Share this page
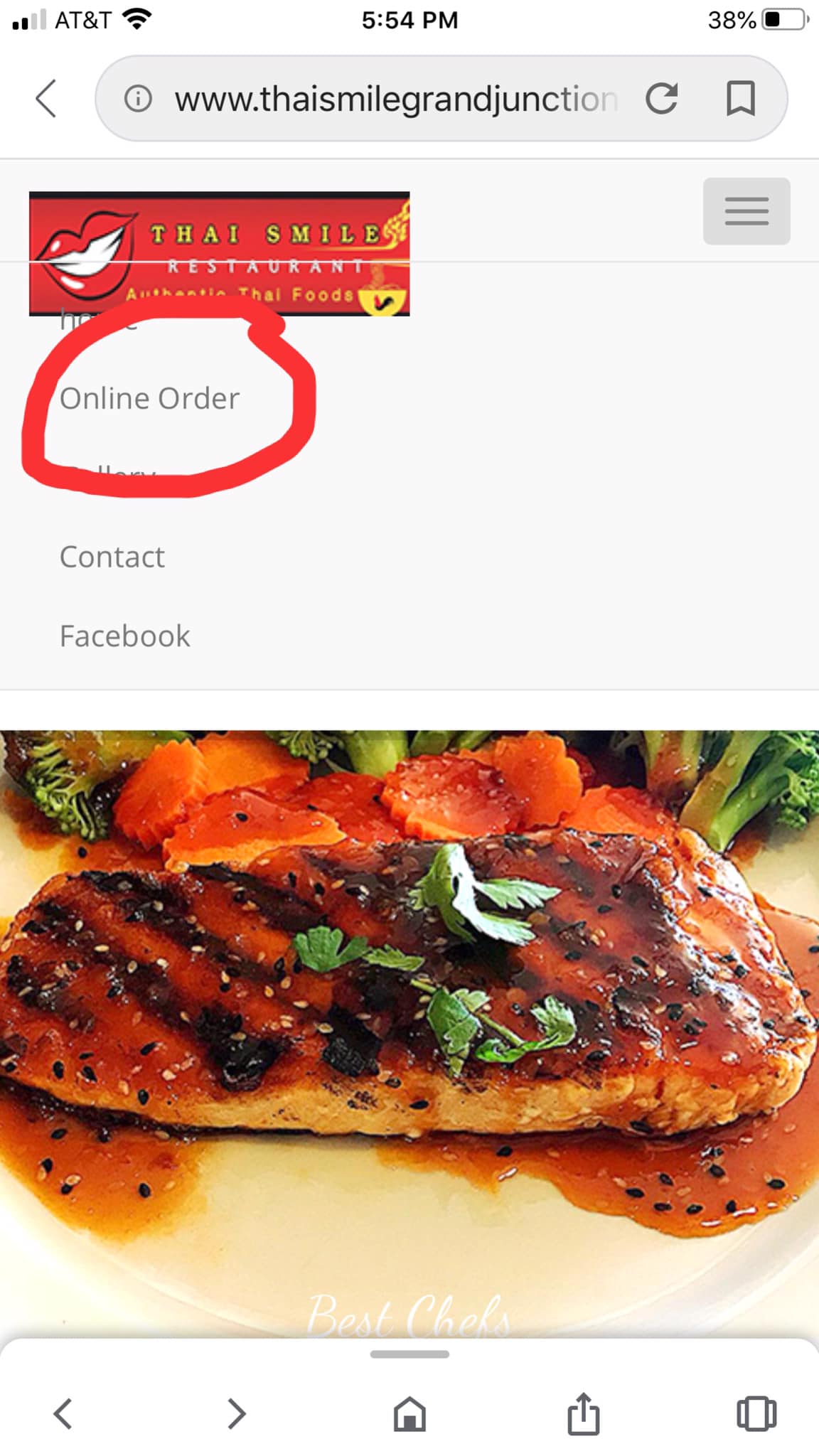Screen dimensions: 819x1456 pos(583,1413)
